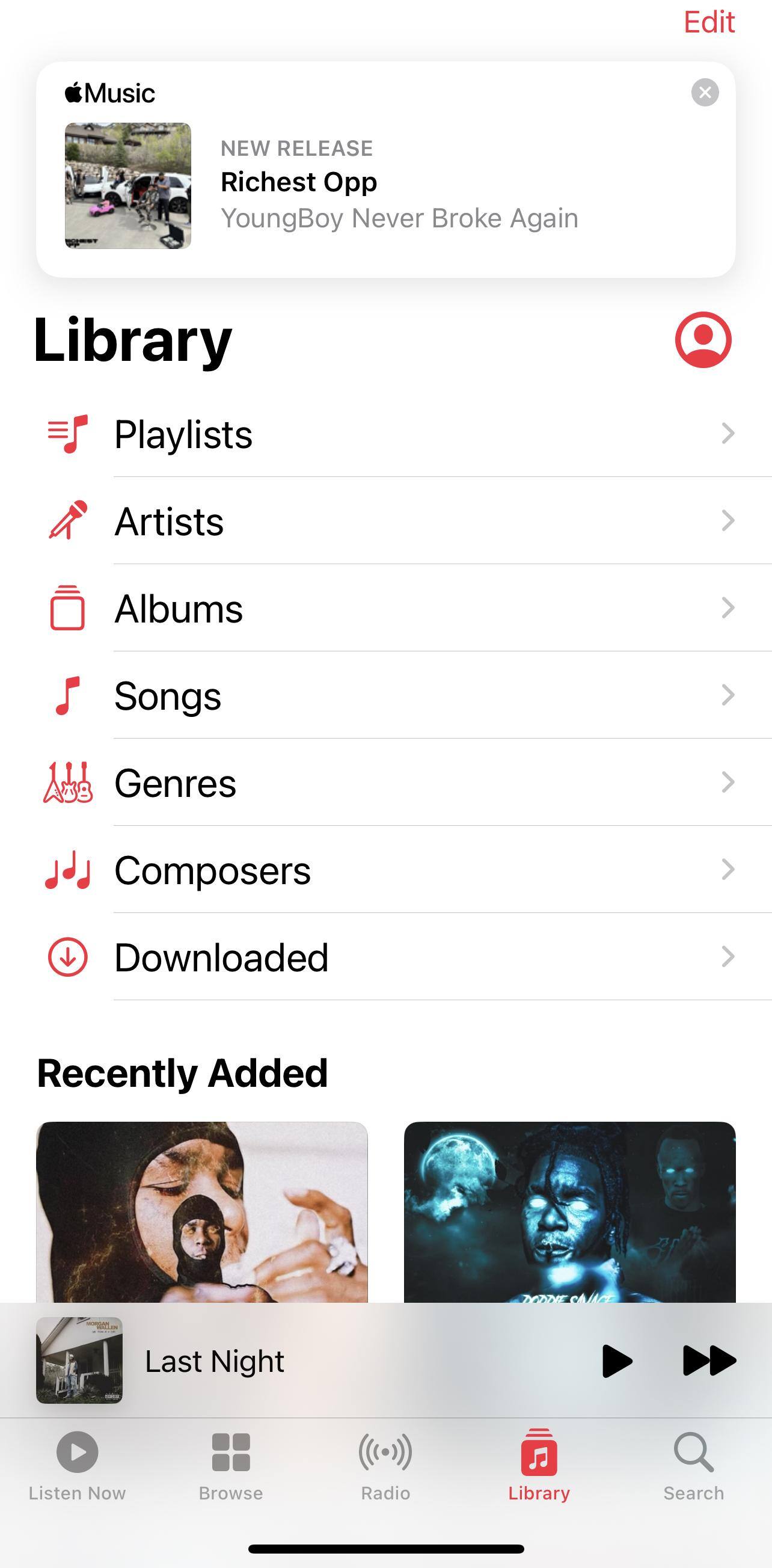Image resolution: width=772 pixels, height=1568 pixels.
Task: Play Last Night from the mini player
Action: 617,1361
